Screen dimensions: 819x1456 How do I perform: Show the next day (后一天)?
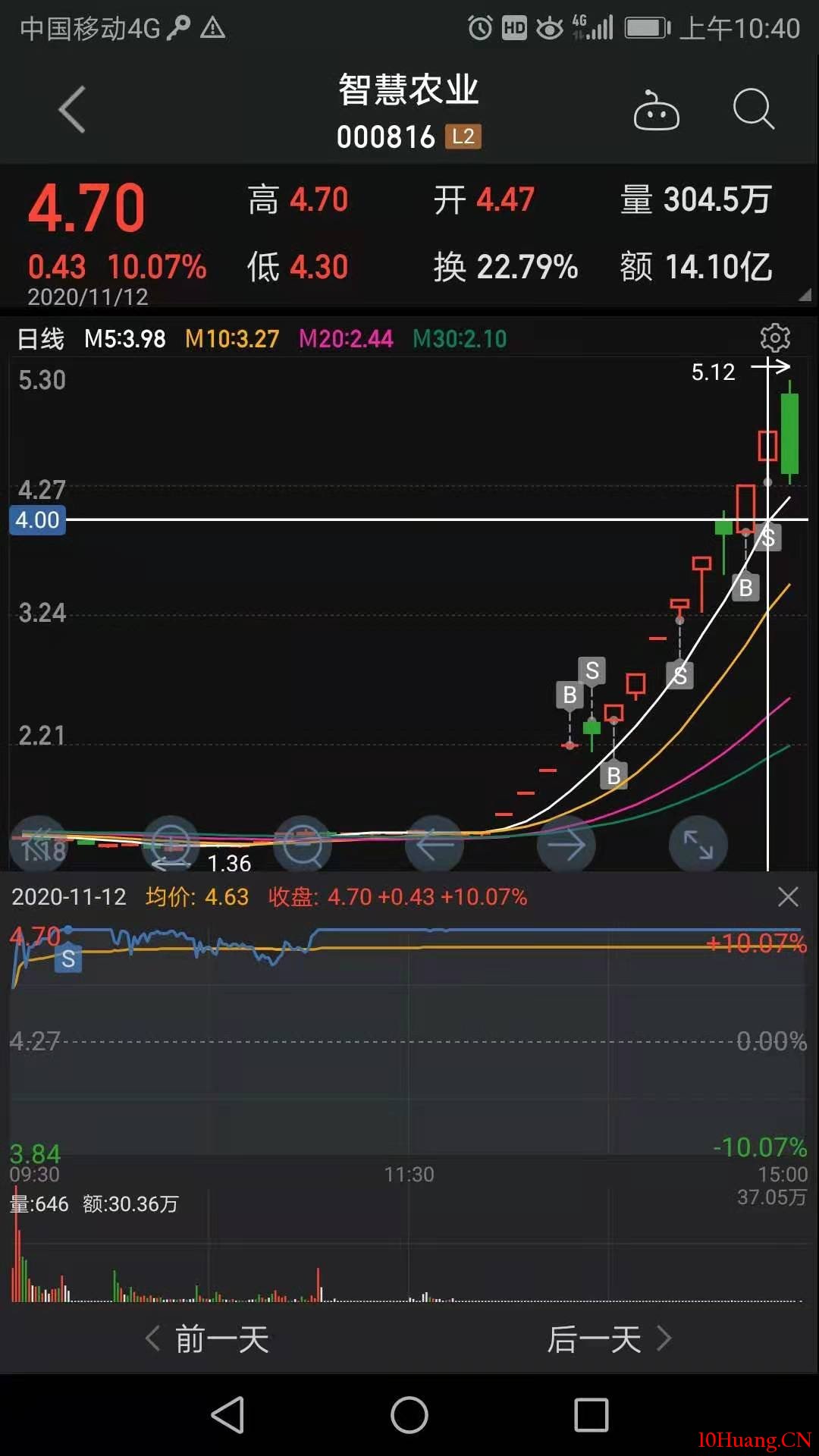click(x=610, y=1339)
